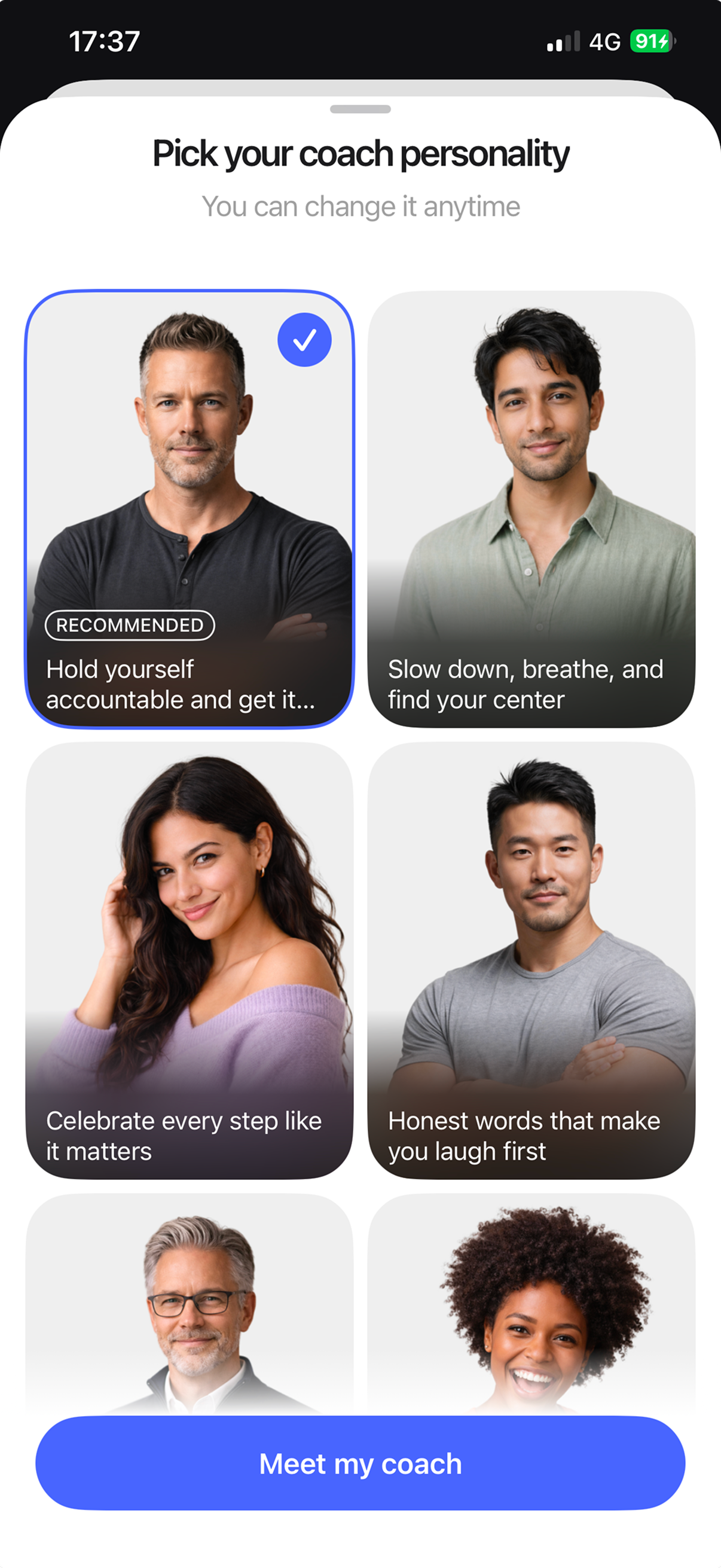Choose the gray-haired coach with glasses
Image resolution: width=721 pixels, height=1568 pixels.
click(190, 1302)
